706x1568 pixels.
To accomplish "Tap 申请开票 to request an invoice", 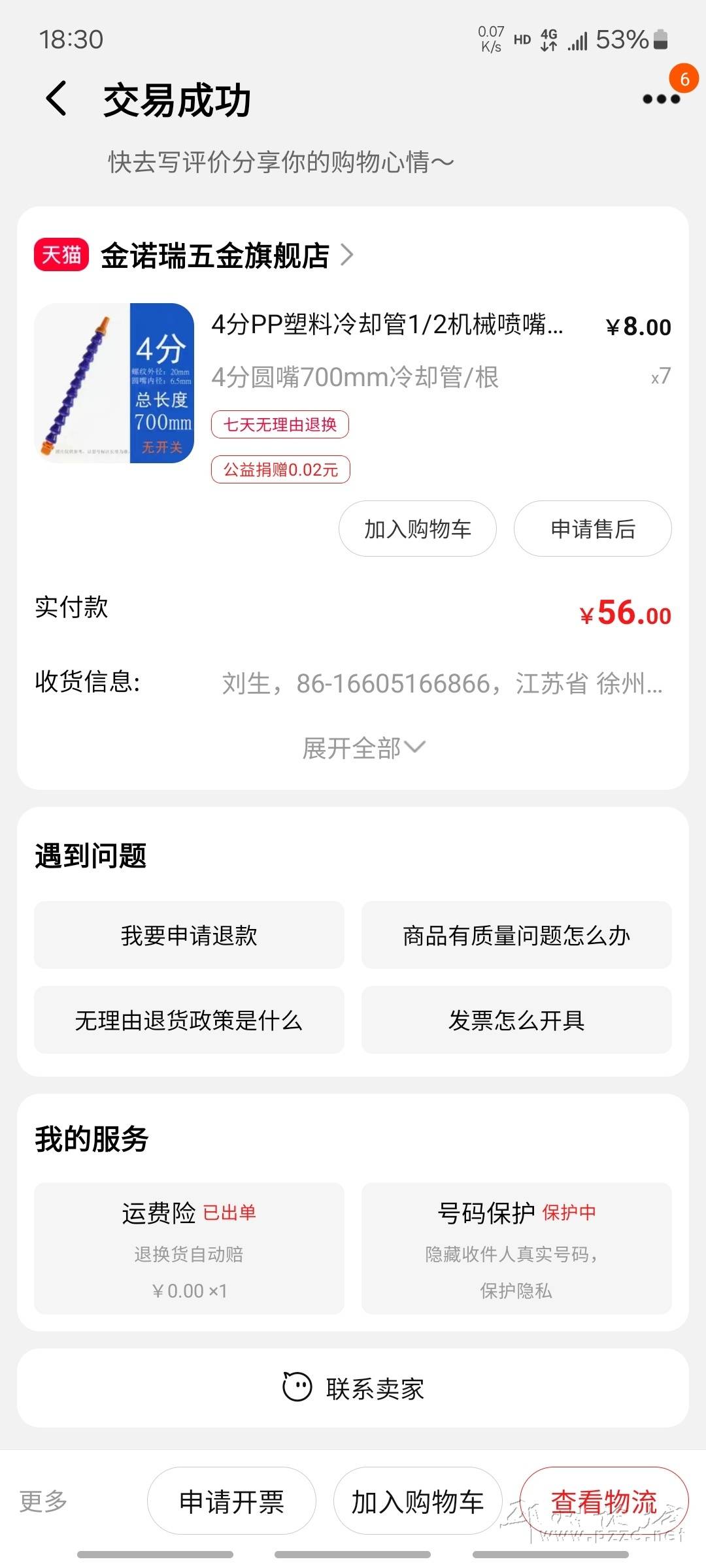I will pos(231,1501).
